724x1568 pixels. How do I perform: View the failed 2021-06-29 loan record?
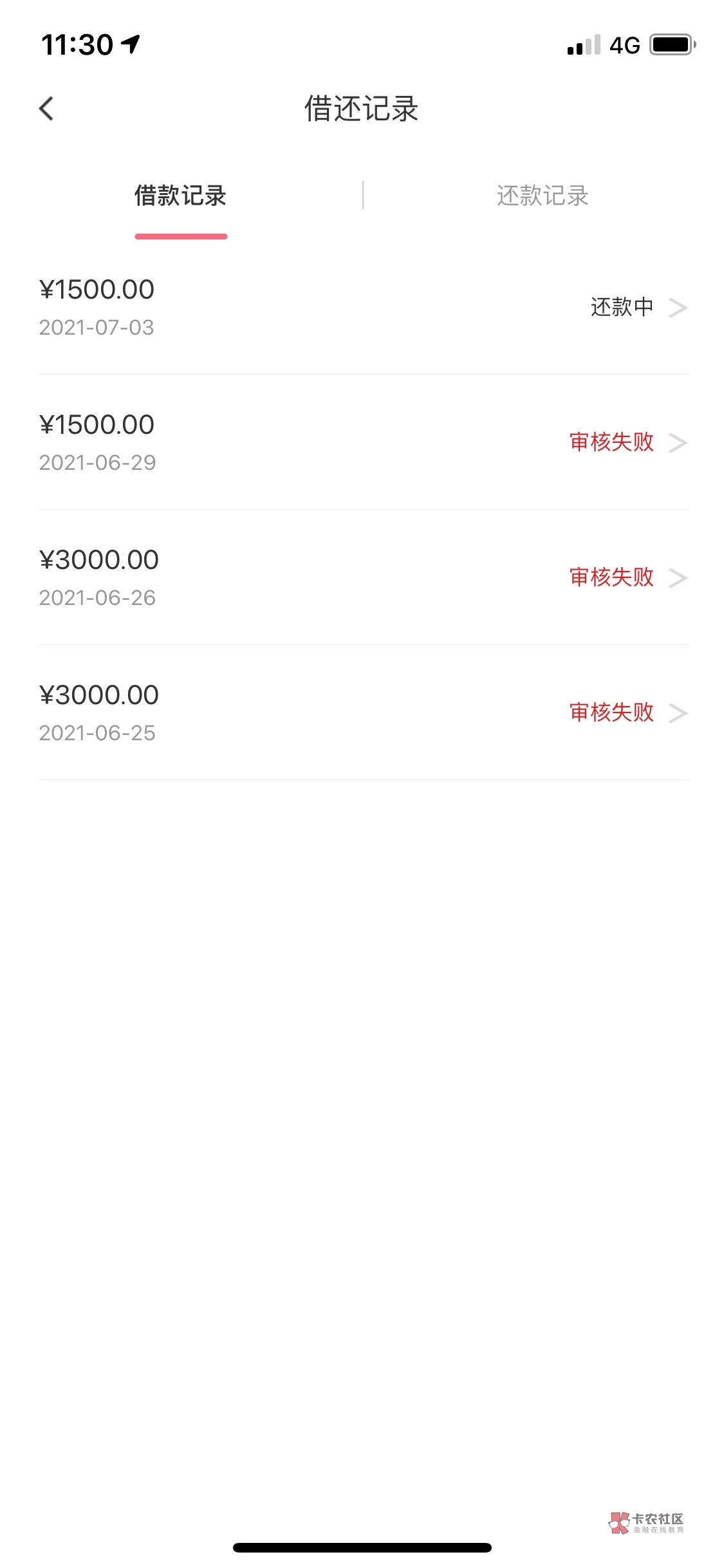(x=363, y=443)
